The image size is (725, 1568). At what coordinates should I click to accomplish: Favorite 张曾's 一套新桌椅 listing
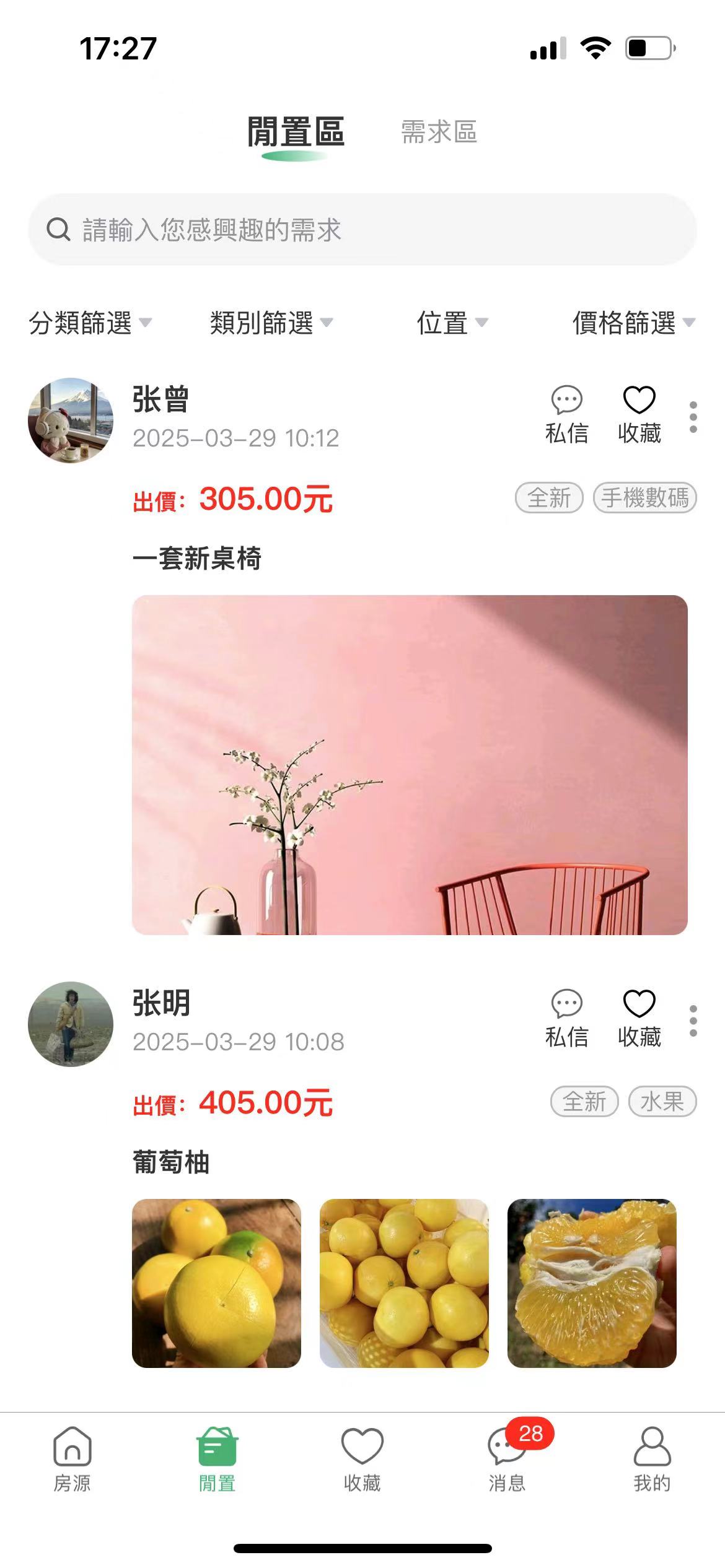click(639, 415)
